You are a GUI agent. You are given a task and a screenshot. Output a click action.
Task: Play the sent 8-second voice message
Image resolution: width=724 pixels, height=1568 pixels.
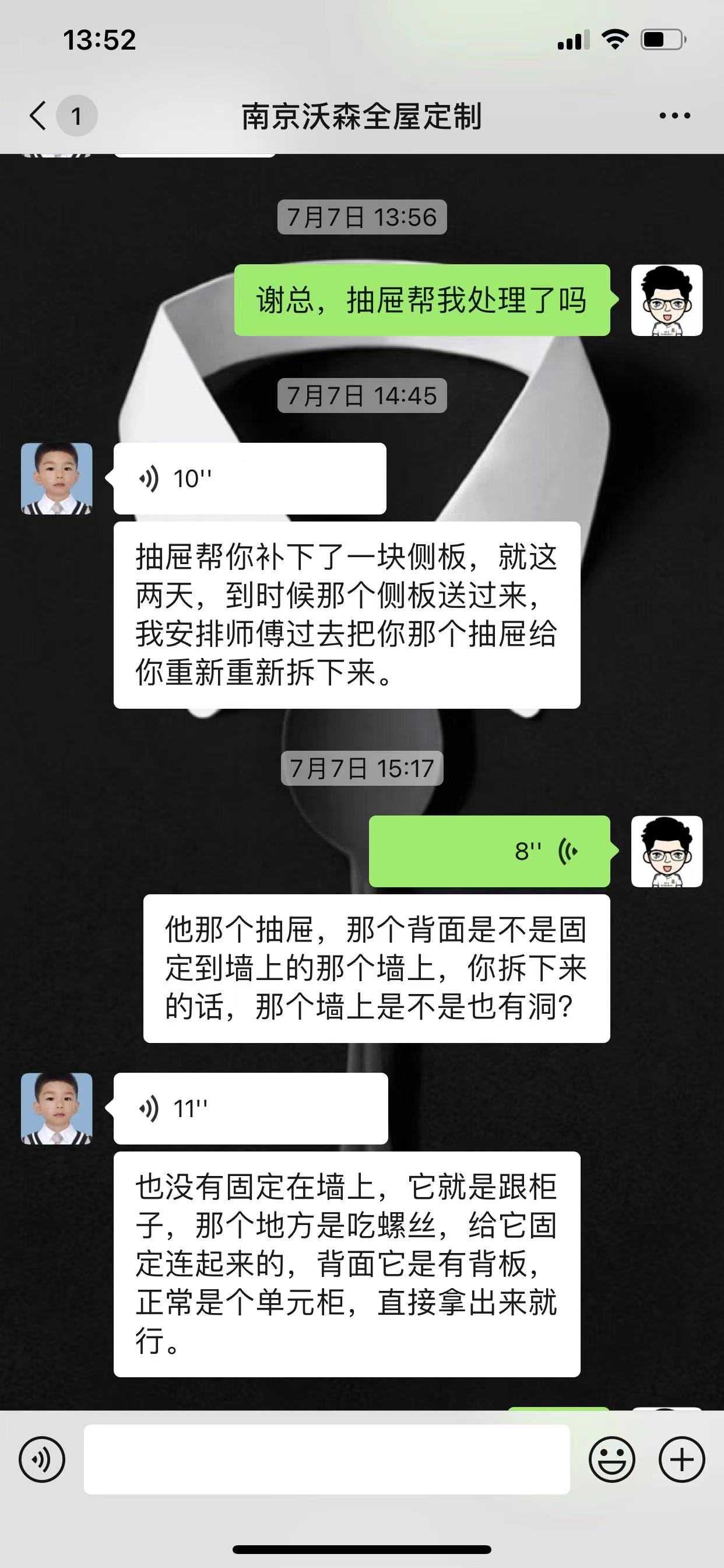[489, 851]
